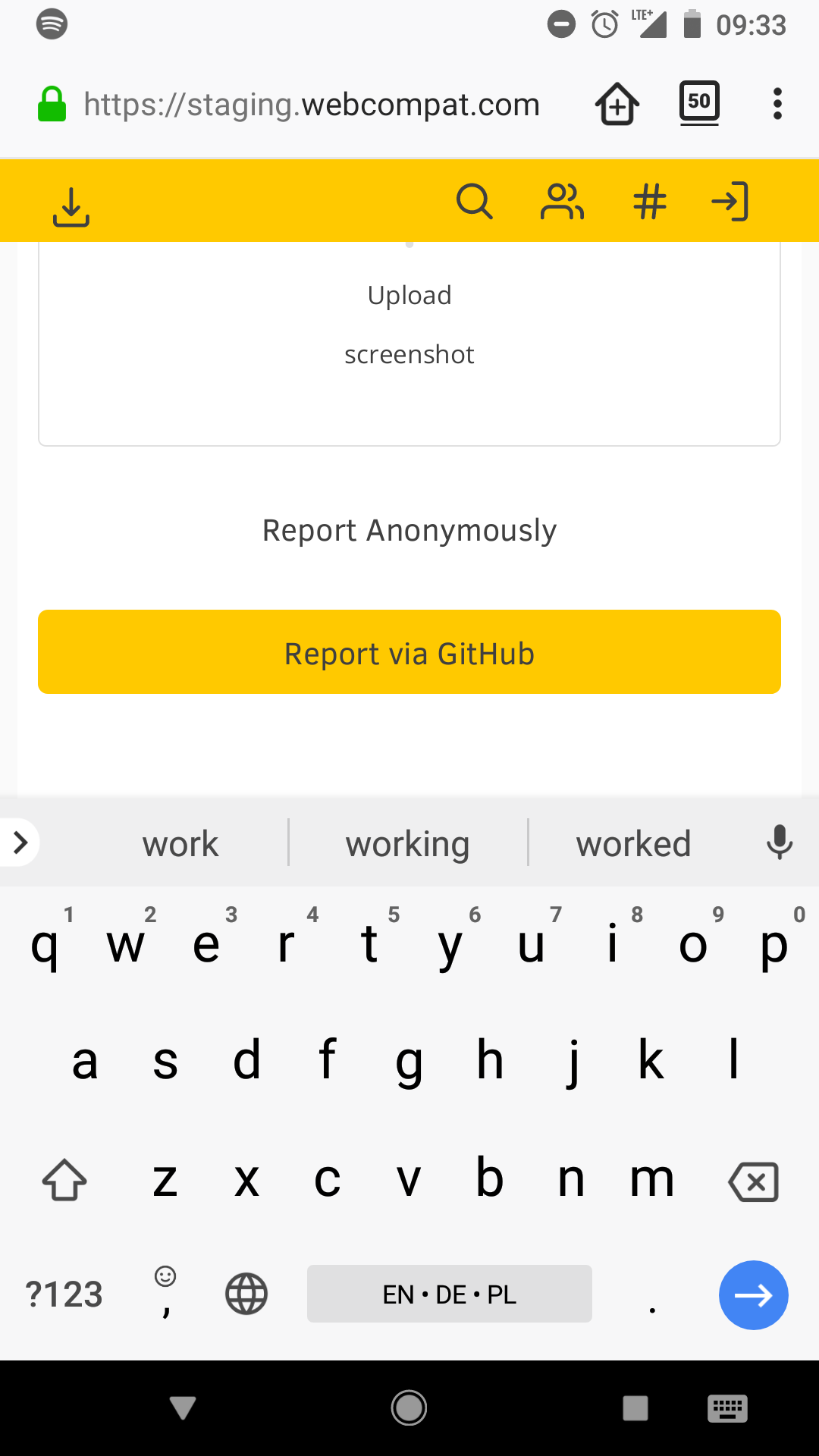
Task: Select the contributors people icon
Action: click(x=561, y=201)
